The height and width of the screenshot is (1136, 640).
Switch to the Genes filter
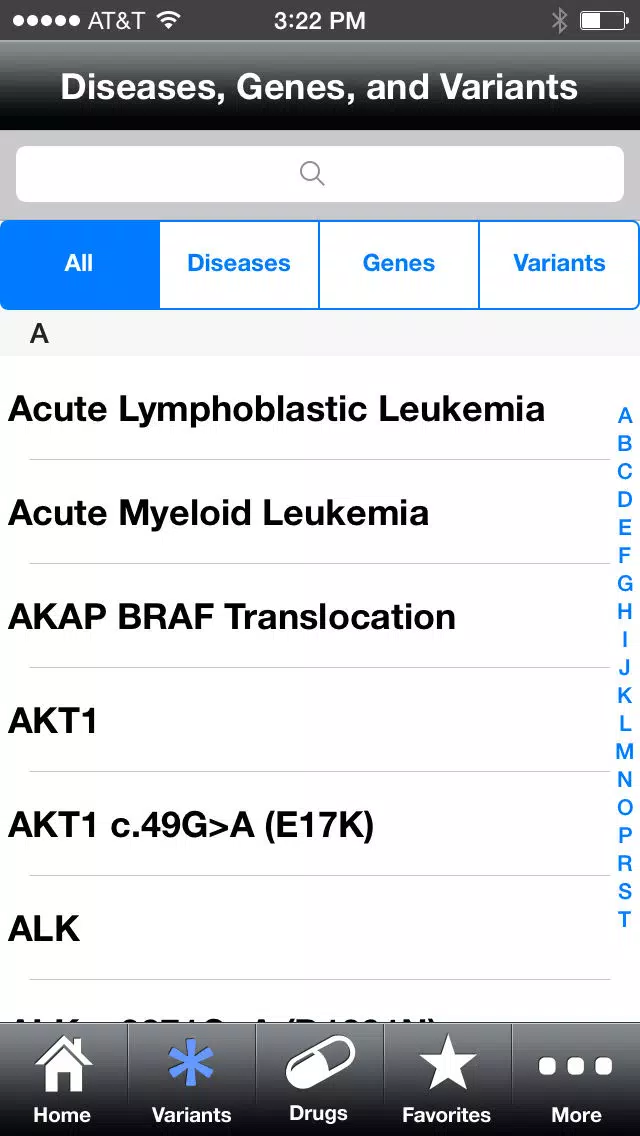pos(399,264)
